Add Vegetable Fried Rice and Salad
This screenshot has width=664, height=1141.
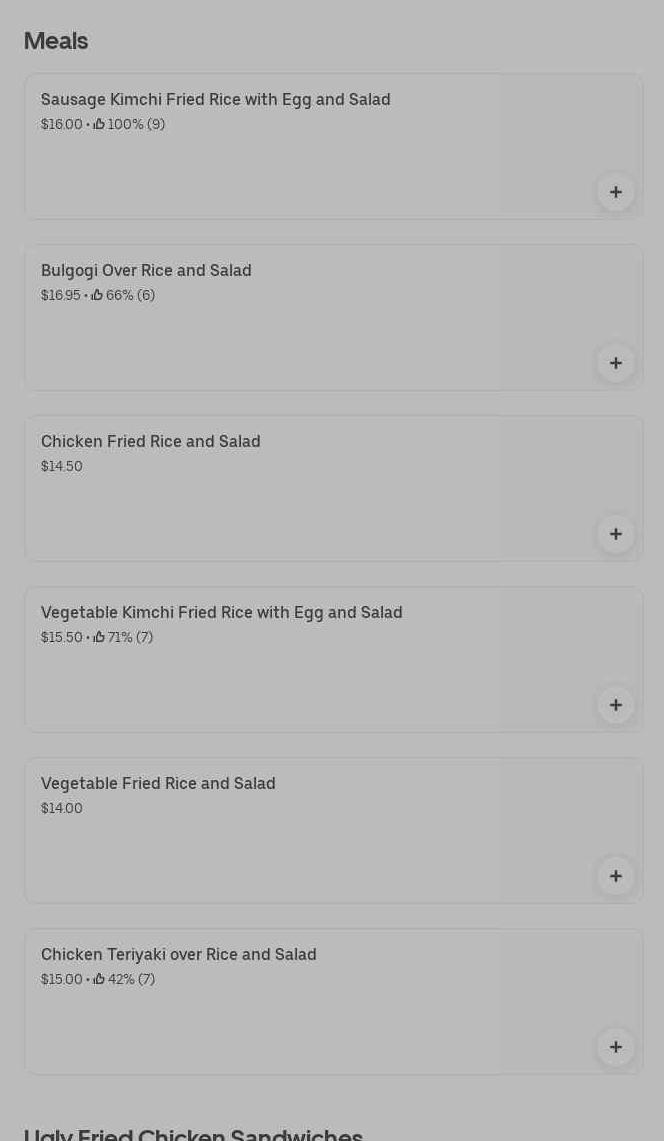(616, 876)
